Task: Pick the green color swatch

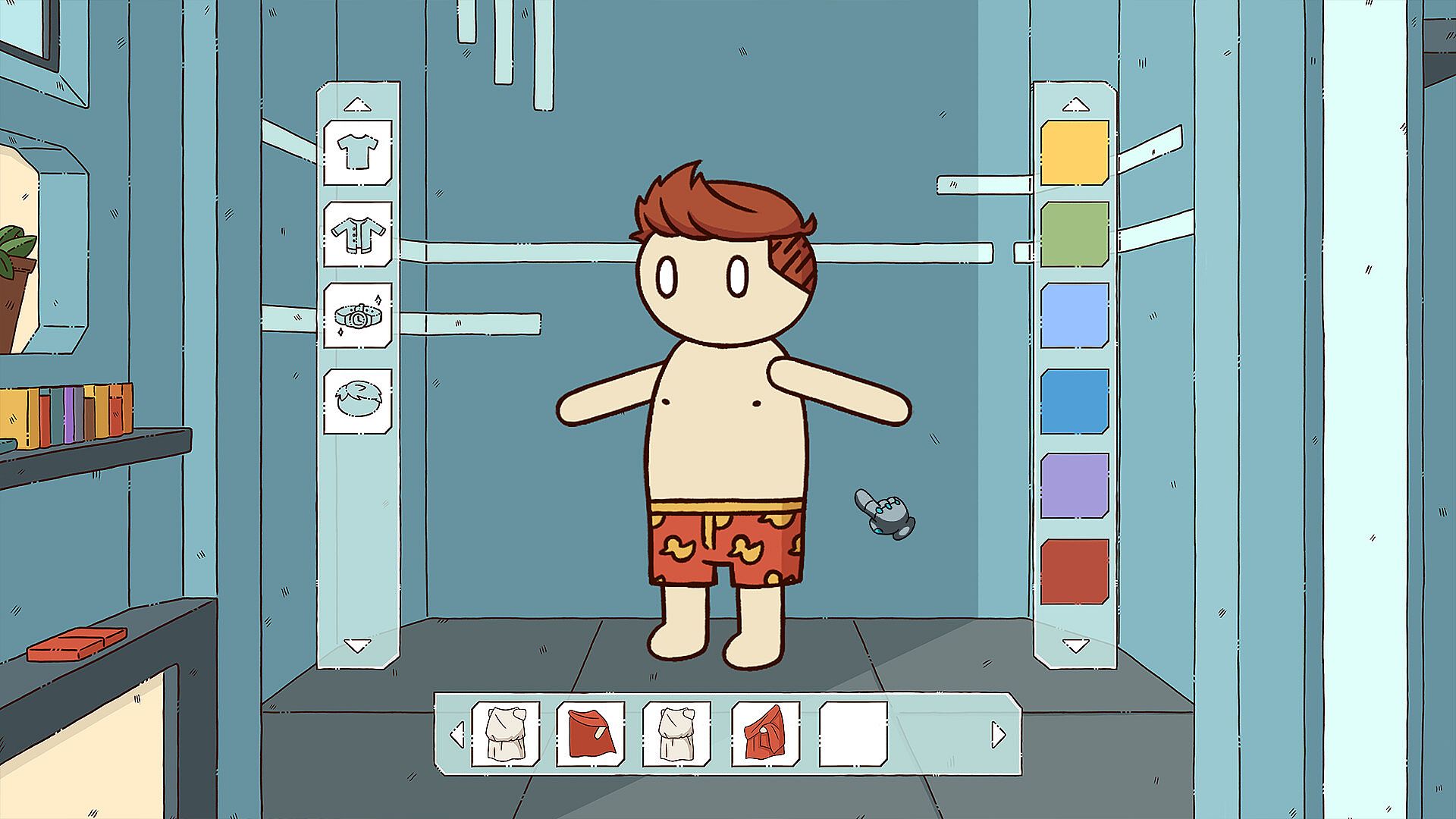Action: click(1075, 234)
